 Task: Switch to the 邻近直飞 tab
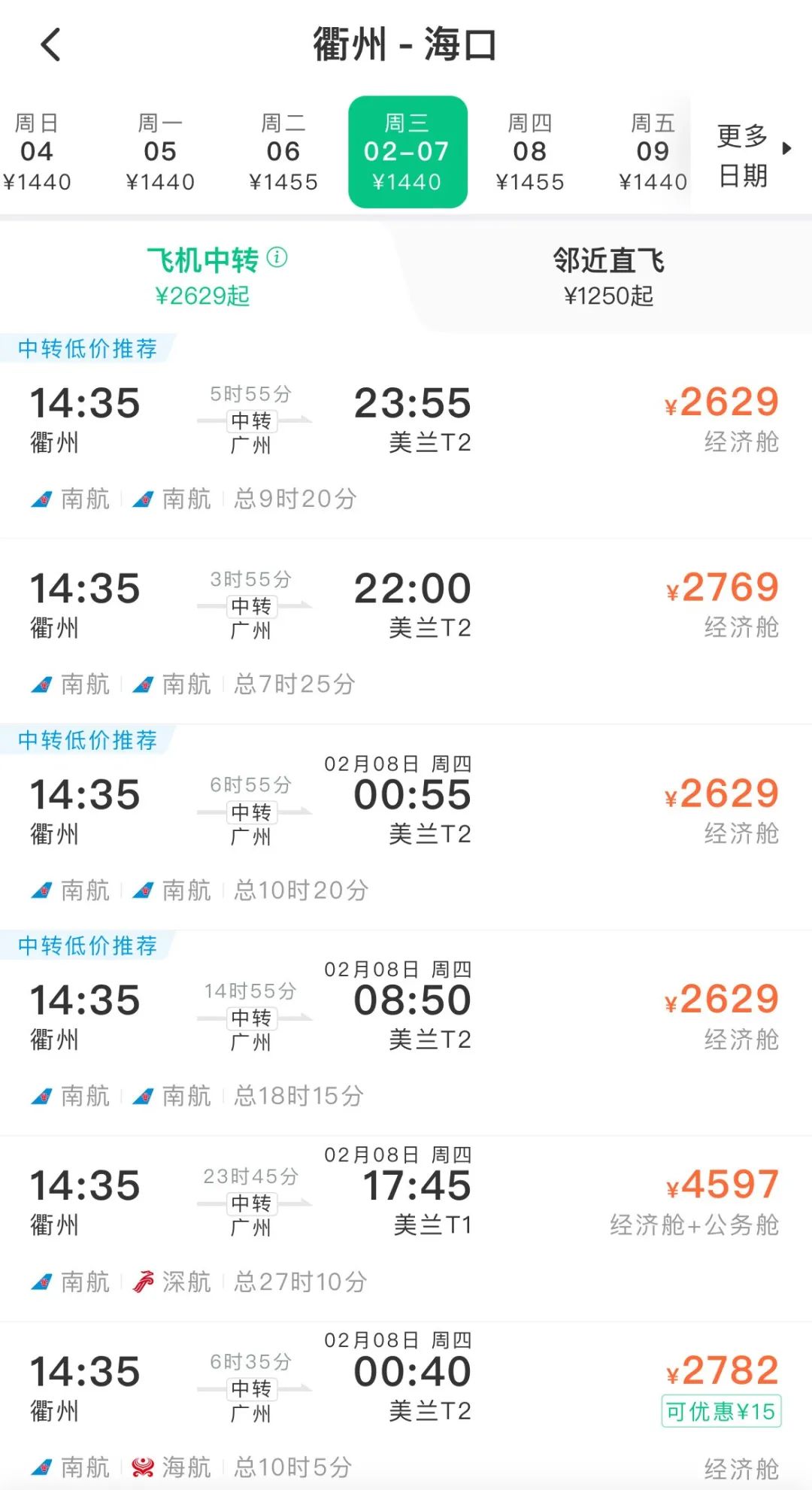click(608, 277)
